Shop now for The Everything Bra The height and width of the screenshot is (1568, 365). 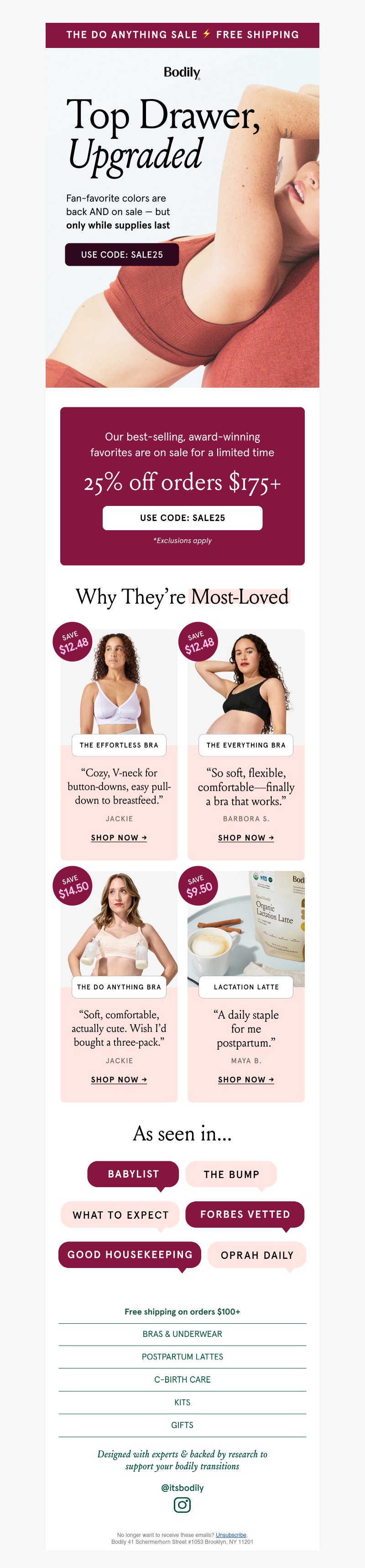coord(246,837)
